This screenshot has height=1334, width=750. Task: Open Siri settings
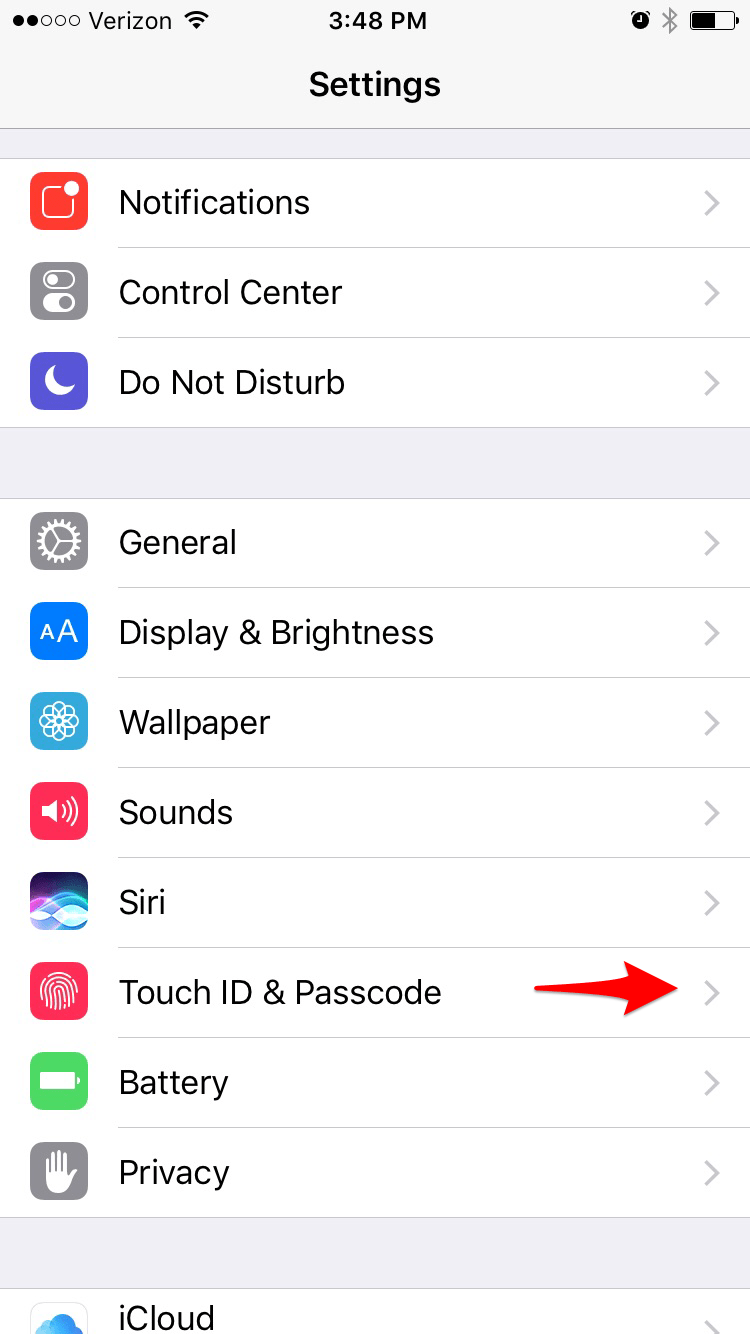(375, 903)
